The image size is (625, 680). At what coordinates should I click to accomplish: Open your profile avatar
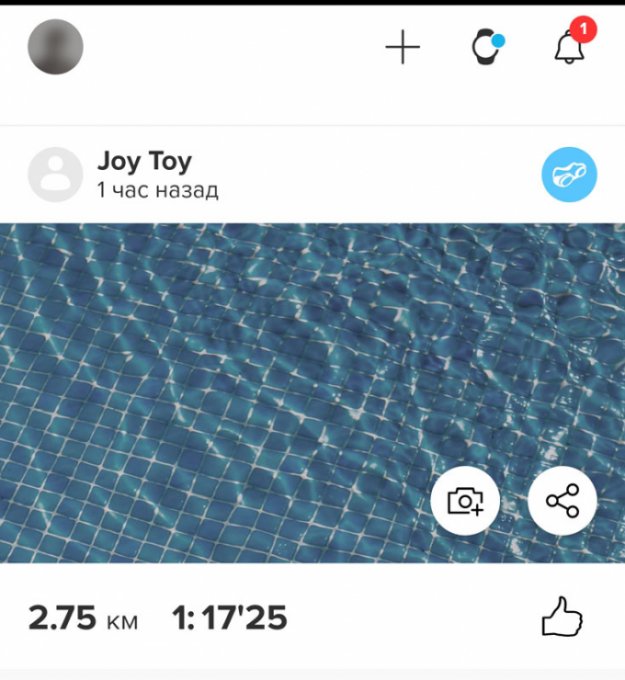pyautogui.click(x=55, y=47)
